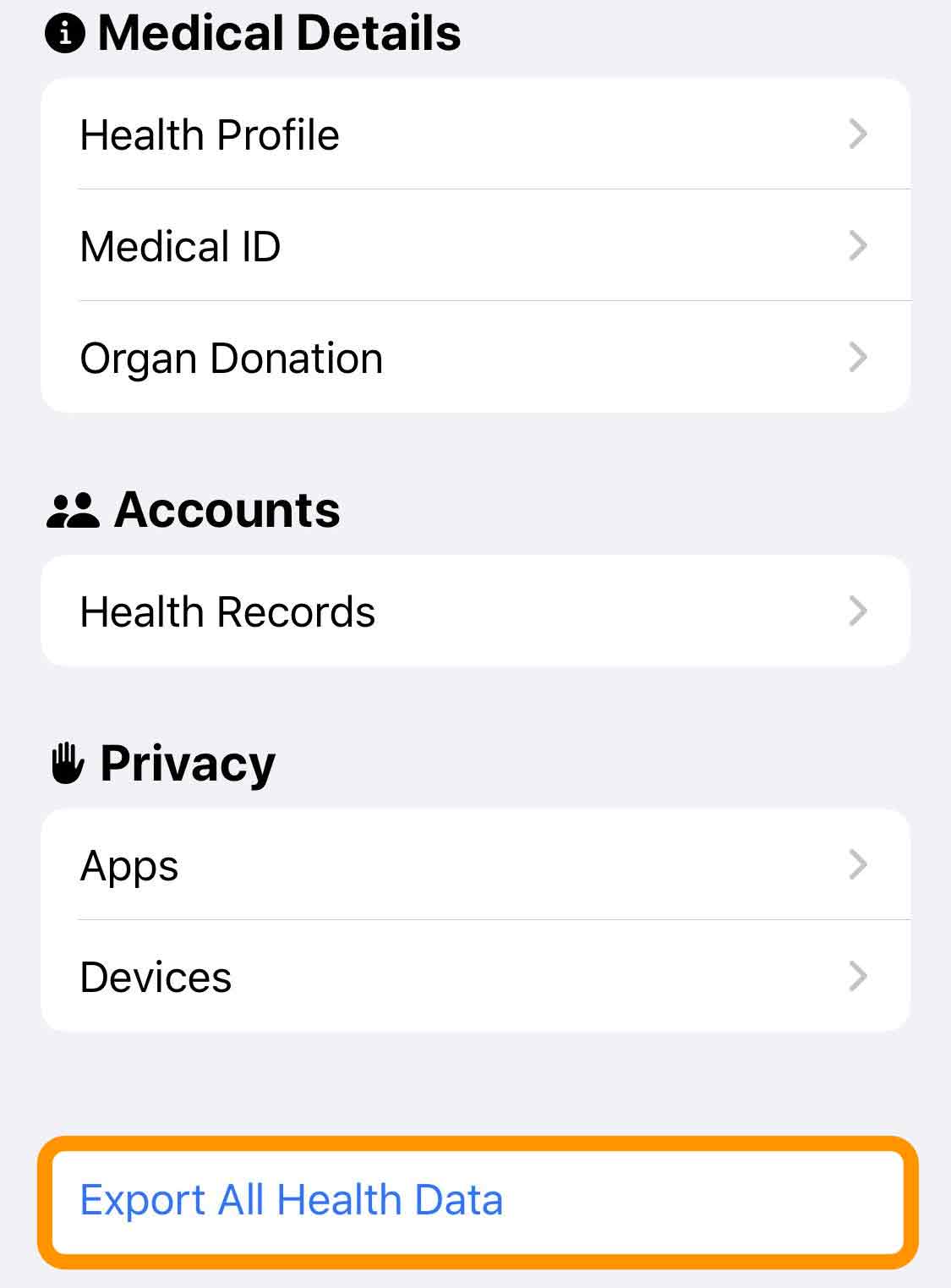Tap the chevron next to Organ Donation
The image size is (951, 1288).
pyautogui.click(x=858, y=356)
